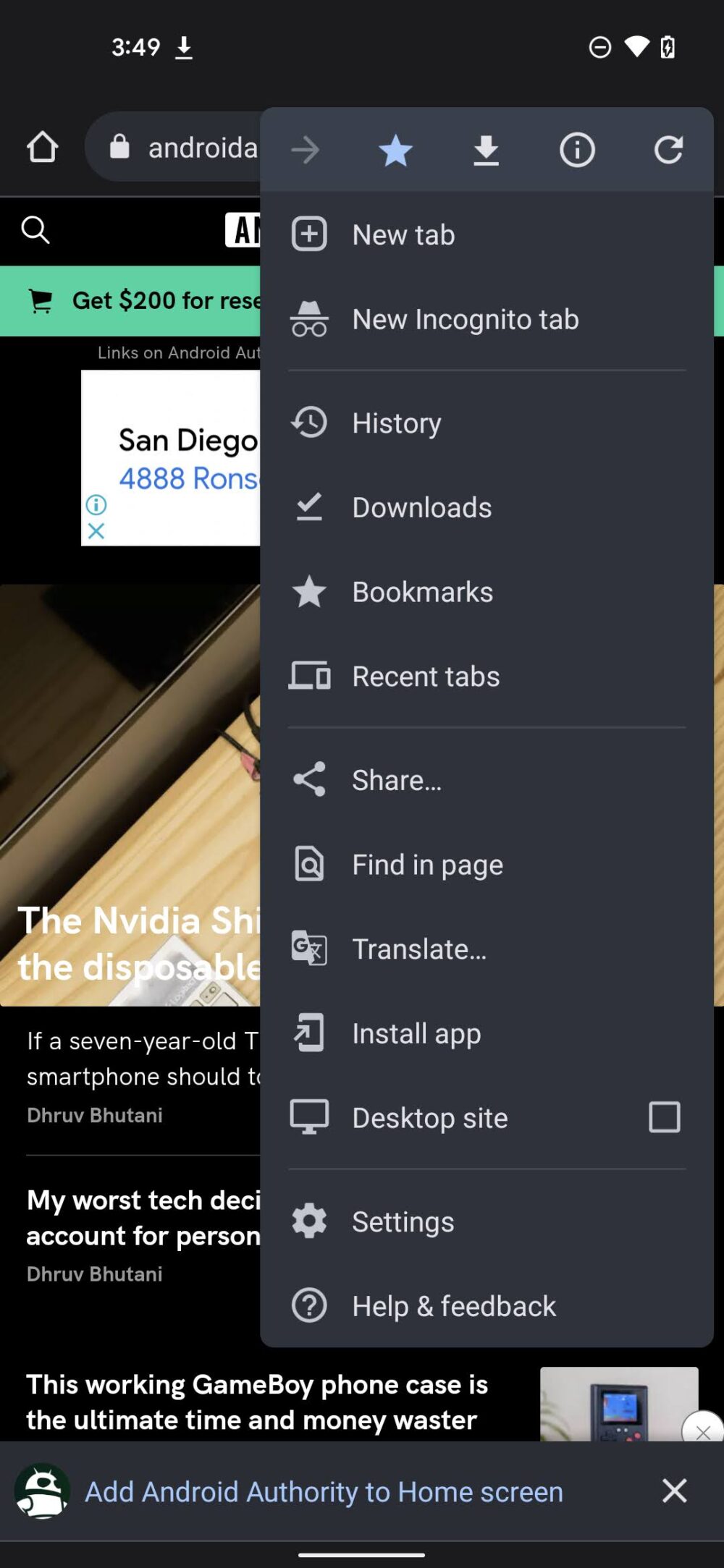Select Help & feedback
The image size is (724, 1568).
pos(453,1306)
